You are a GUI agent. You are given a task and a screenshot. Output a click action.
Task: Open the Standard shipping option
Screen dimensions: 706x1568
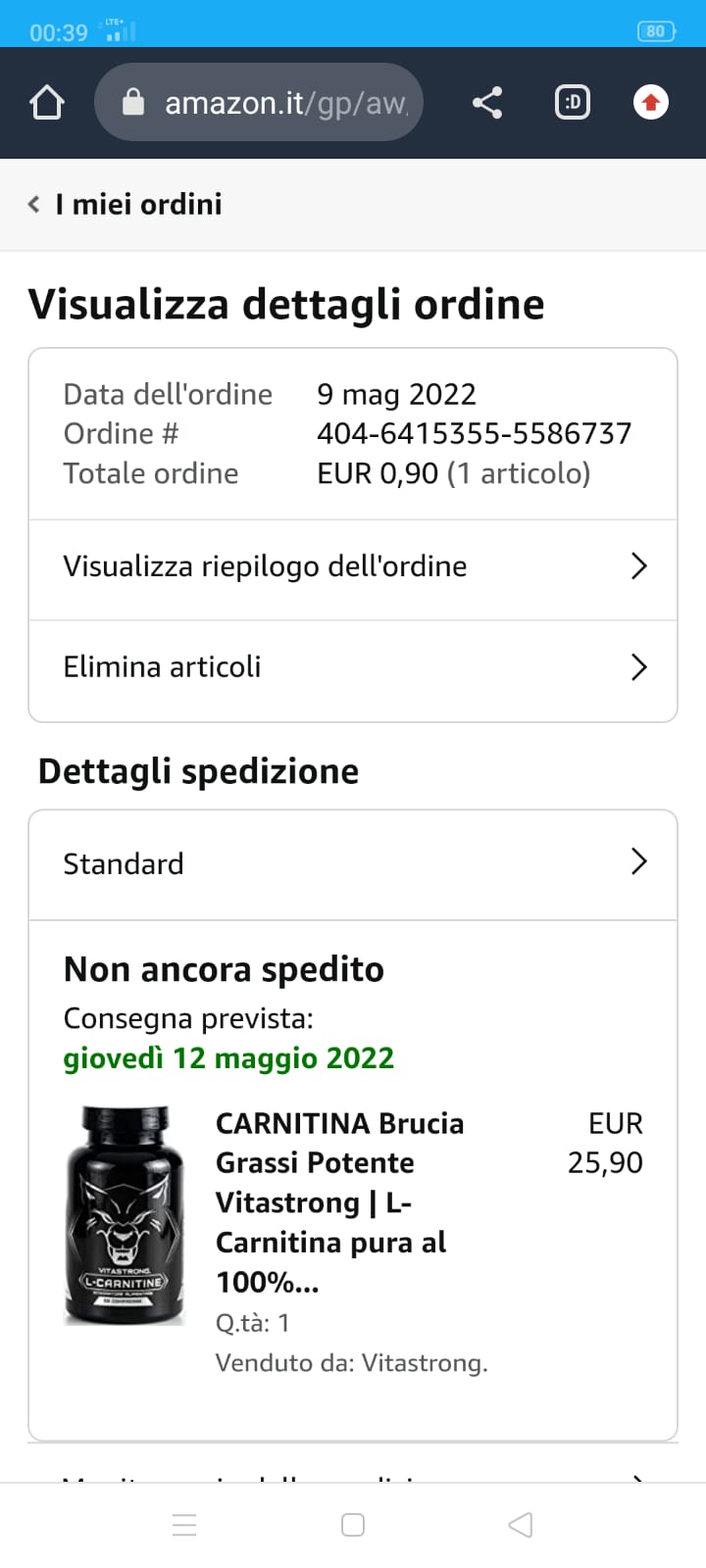pyautogui.click(x=353, y=863)
